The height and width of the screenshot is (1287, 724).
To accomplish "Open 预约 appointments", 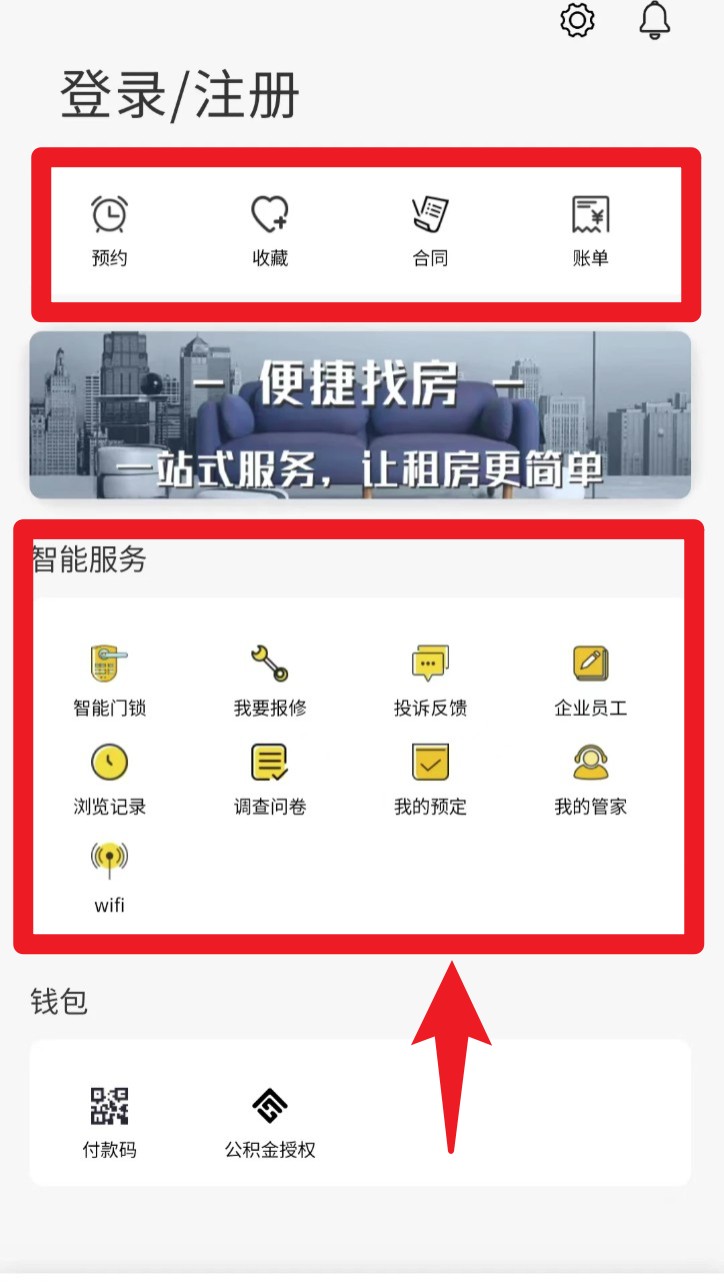I will pyautogui.click(x=110, y=231).
